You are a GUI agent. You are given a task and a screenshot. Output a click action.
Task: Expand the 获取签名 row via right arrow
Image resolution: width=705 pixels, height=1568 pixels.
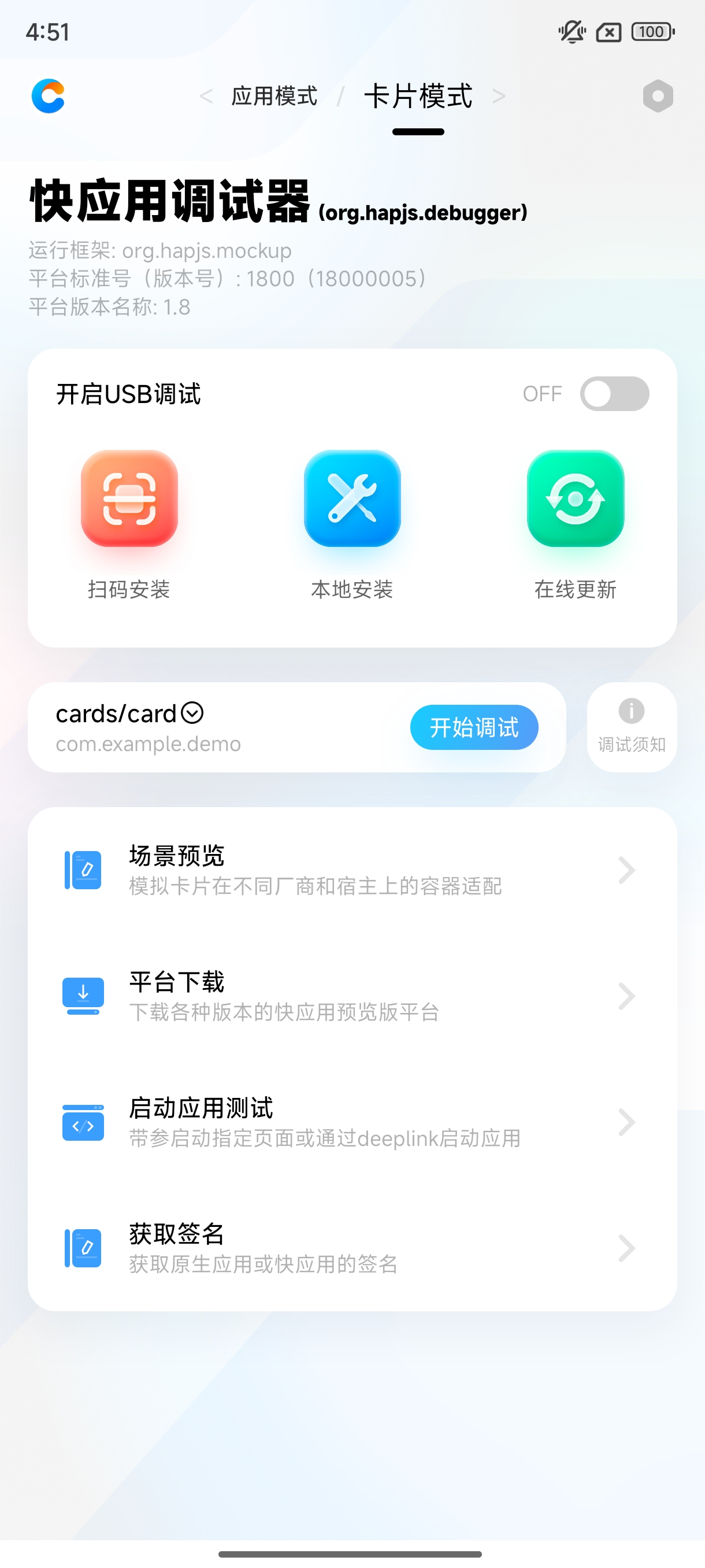(626, 1248)
